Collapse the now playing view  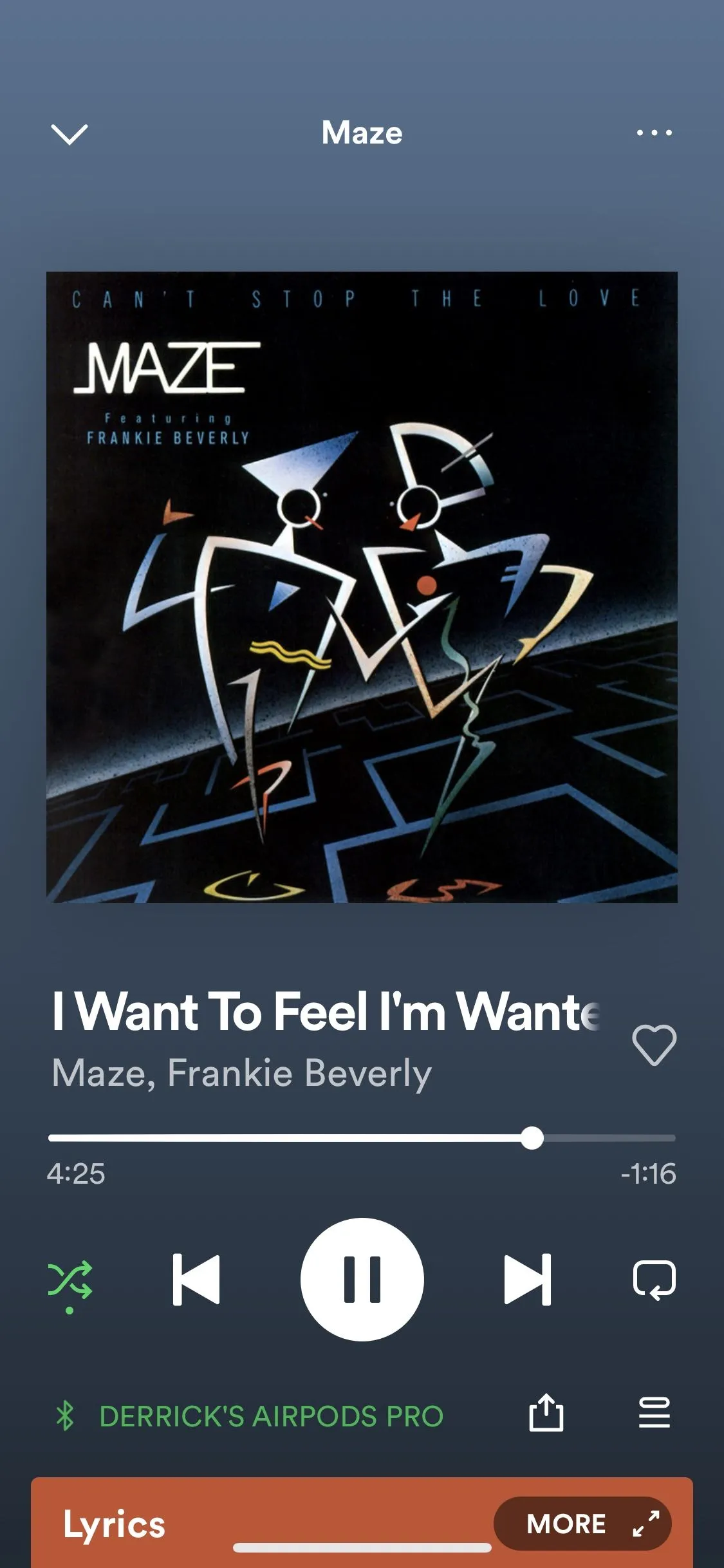click(x=69, y=134)
